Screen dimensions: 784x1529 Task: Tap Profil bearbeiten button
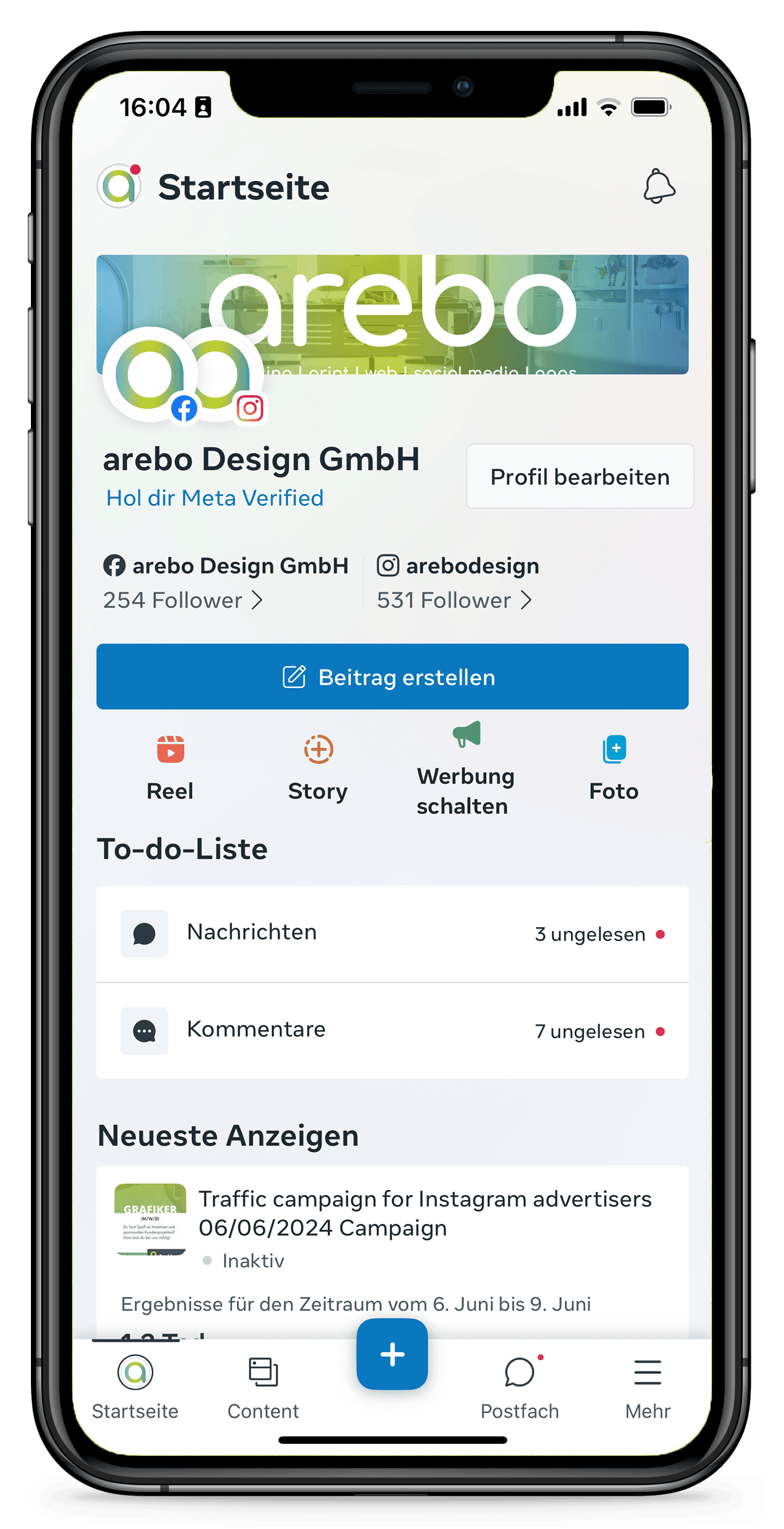[580, 477]
